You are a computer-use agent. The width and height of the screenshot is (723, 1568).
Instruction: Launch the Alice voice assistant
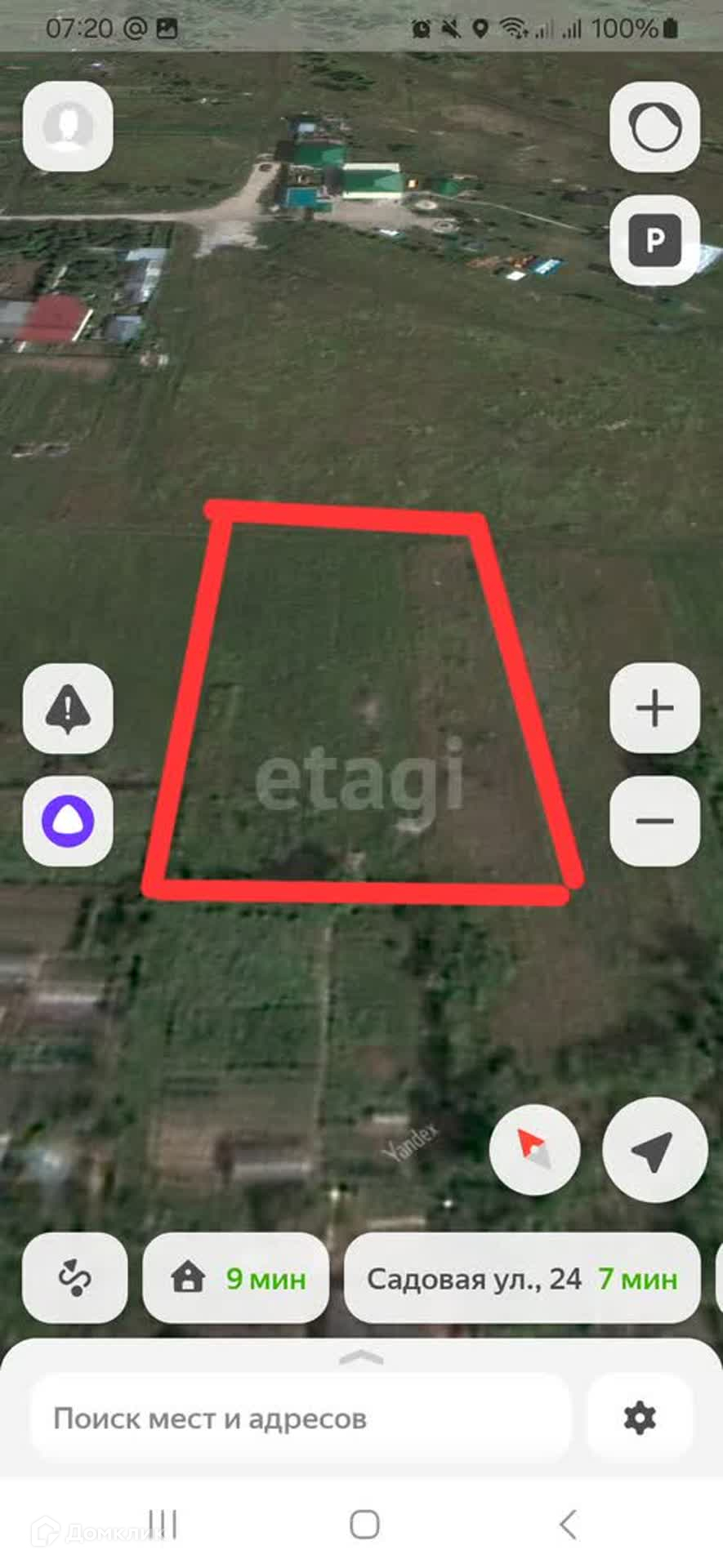[x=68, y=821]
